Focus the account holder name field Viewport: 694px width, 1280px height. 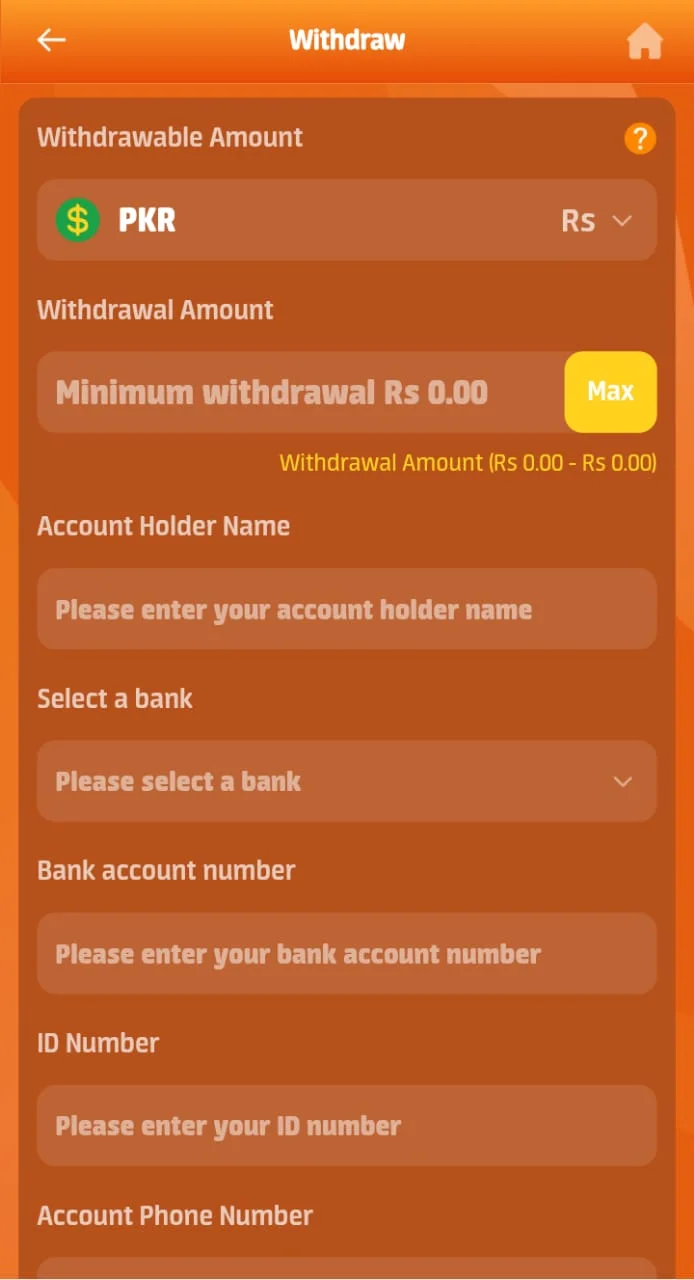pyautogui.click(x=346, y=609)
